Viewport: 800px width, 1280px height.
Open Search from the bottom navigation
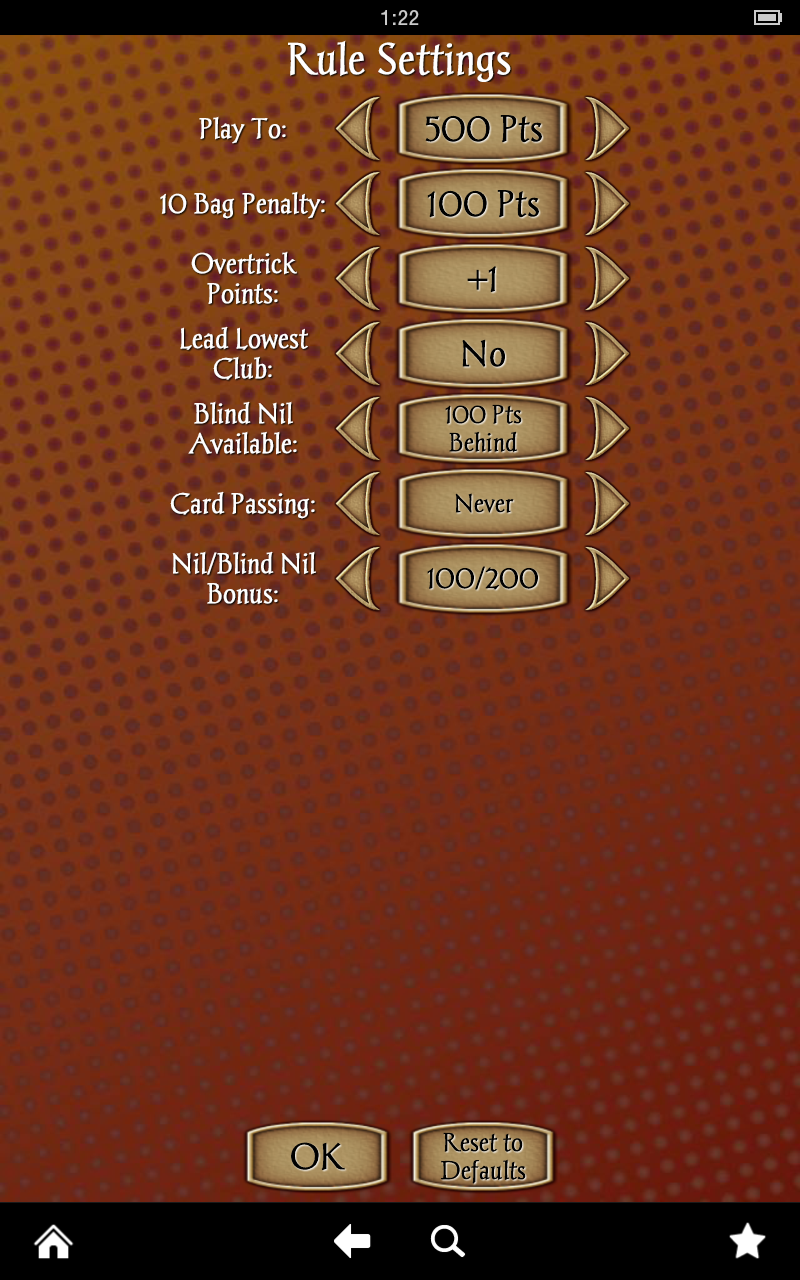coord(447,1241)
